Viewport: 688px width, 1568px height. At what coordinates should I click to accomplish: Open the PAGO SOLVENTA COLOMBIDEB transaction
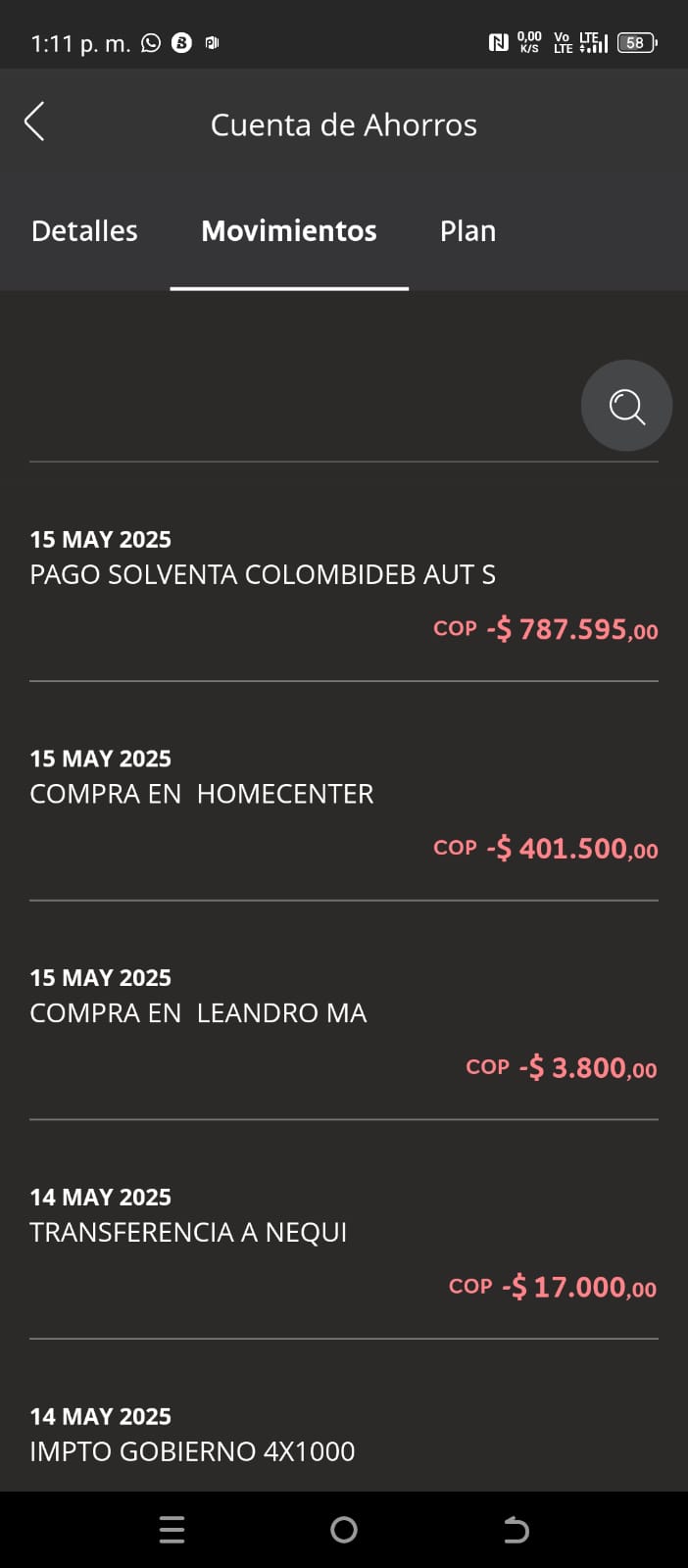(x=343, y=584)
